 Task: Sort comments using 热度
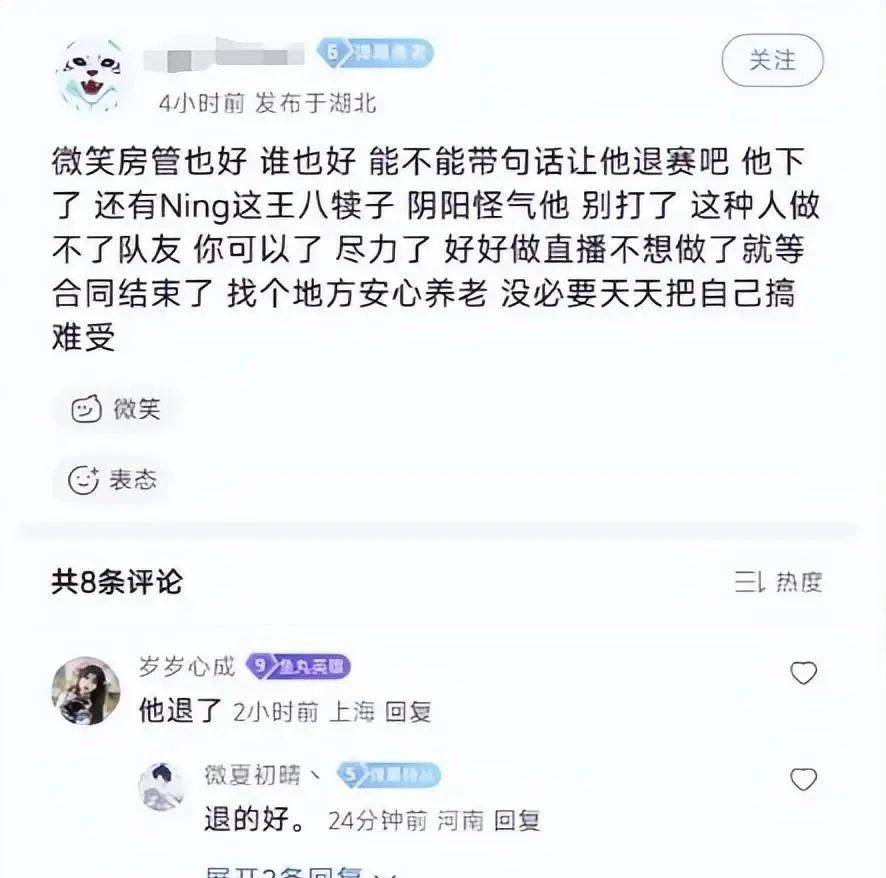778,582
